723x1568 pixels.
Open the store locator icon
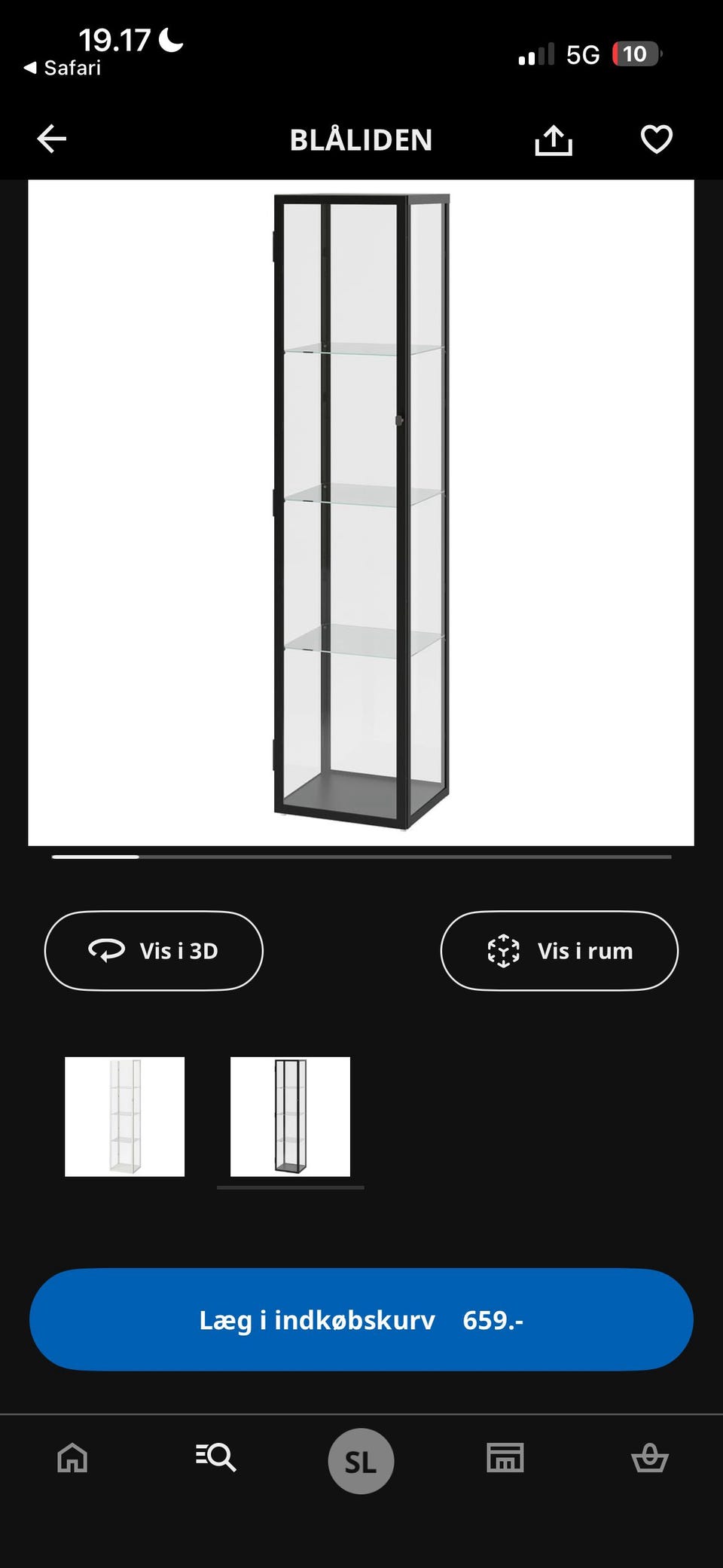(505, 1459)
